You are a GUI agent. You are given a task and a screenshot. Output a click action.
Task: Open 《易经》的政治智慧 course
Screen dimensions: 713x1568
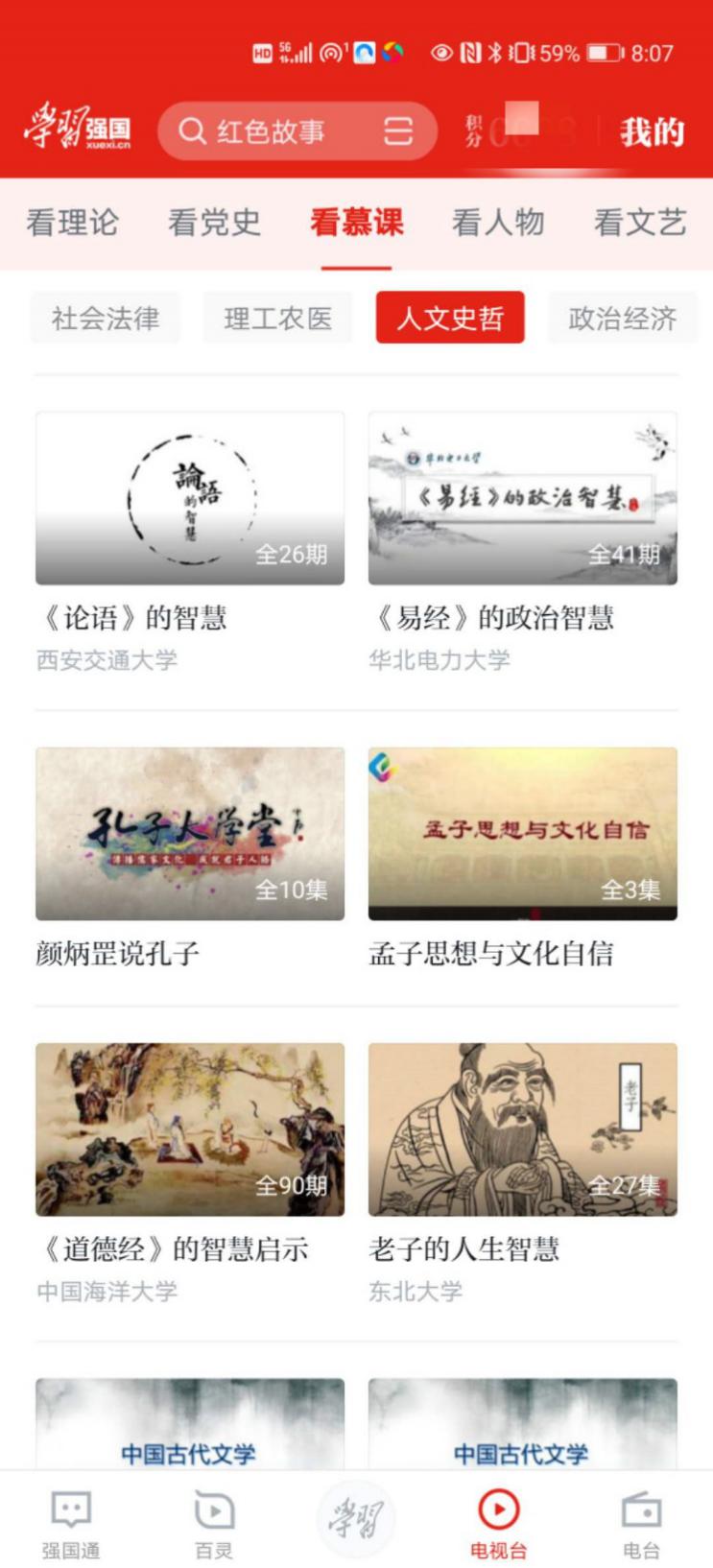point(522,499)
